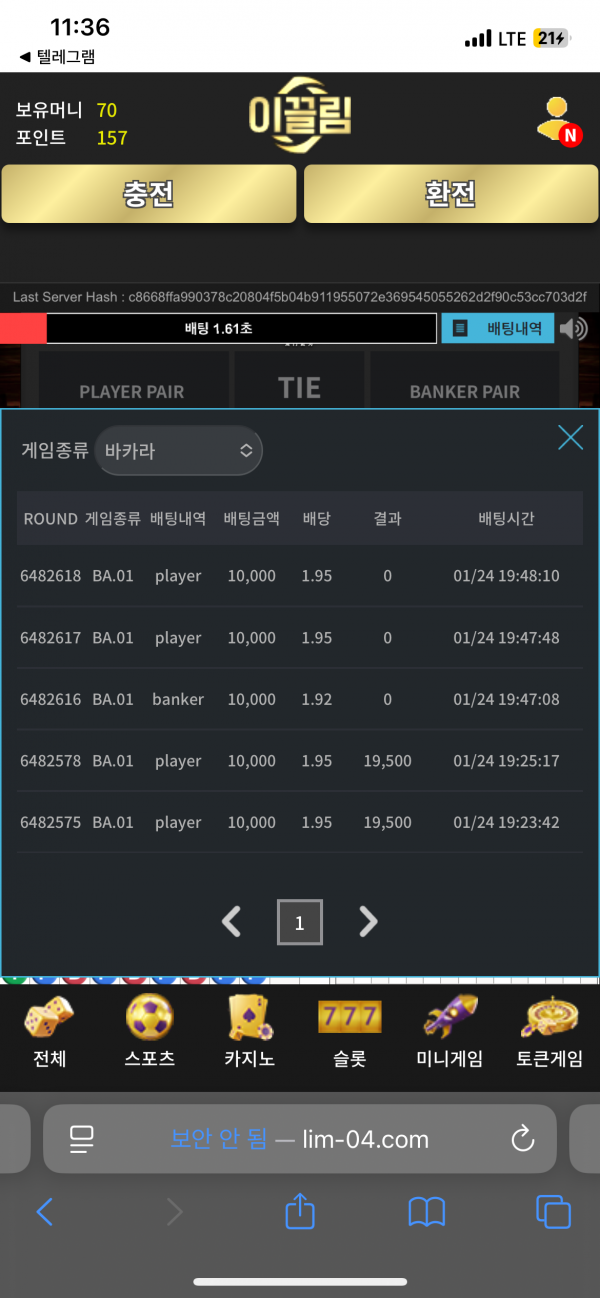The image size is (600, 1298).
Task: Open the 배팅내역 betting history button
Action: 498,328
